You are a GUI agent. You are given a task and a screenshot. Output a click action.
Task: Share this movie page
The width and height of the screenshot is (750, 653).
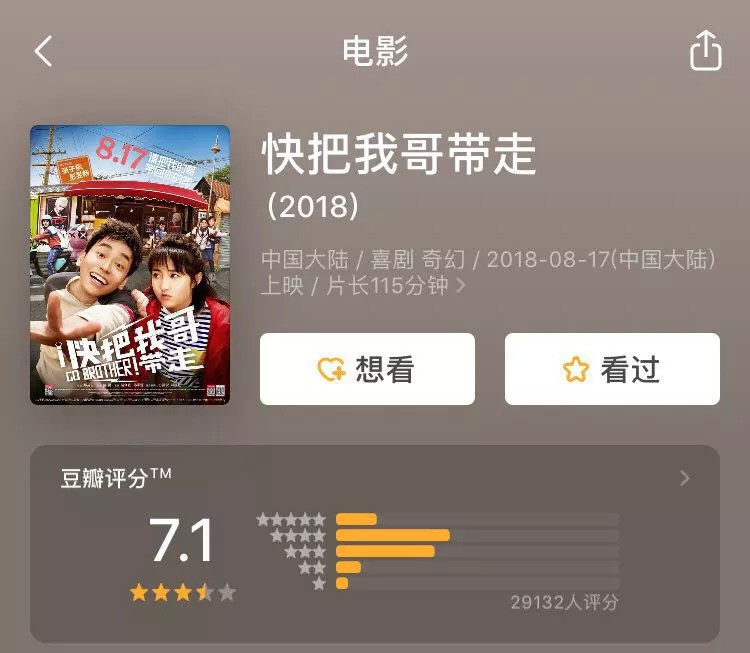pyautogui.click(x=705, y=51)
